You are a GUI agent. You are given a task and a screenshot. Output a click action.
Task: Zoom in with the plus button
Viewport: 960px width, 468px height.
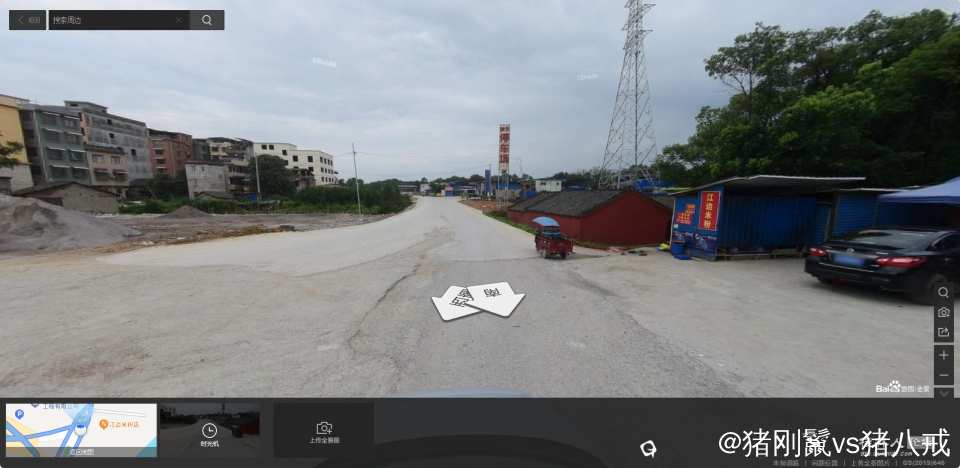tap(943, 355)
